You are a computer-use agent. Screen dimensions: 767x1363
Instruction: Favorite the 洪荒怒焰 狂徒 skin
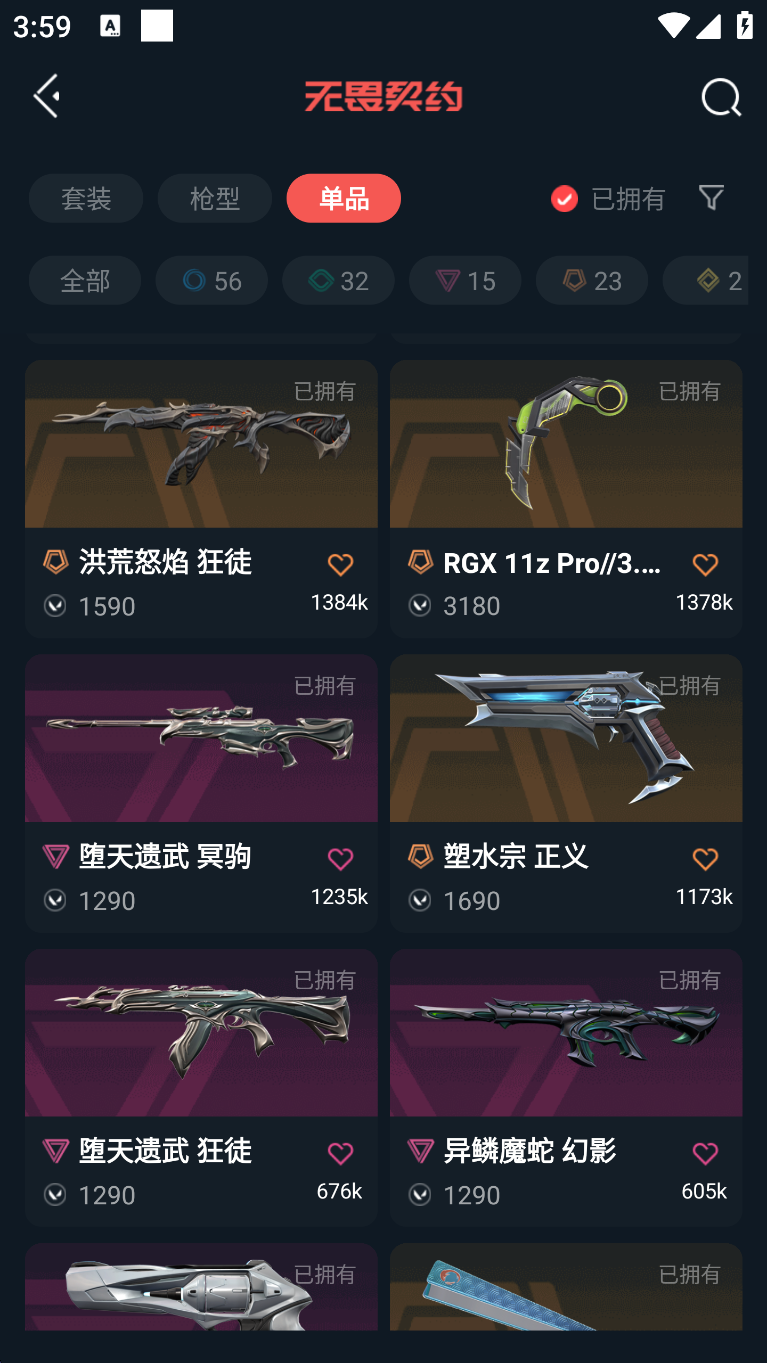pos(340,564)
